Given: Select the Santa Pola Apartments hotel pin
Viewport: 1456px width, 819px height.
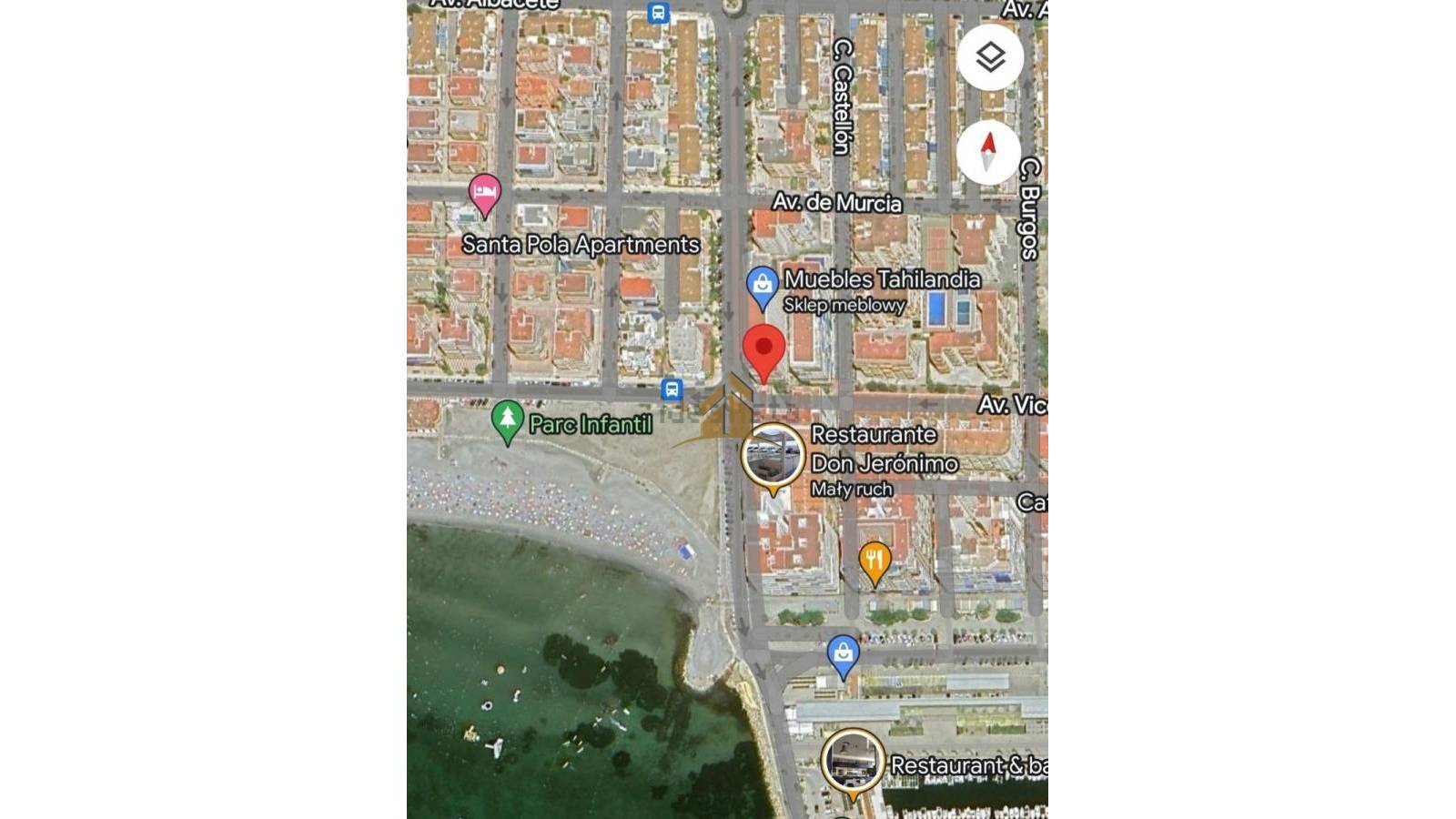Looking at the screenshot, I should pos(484,193).
